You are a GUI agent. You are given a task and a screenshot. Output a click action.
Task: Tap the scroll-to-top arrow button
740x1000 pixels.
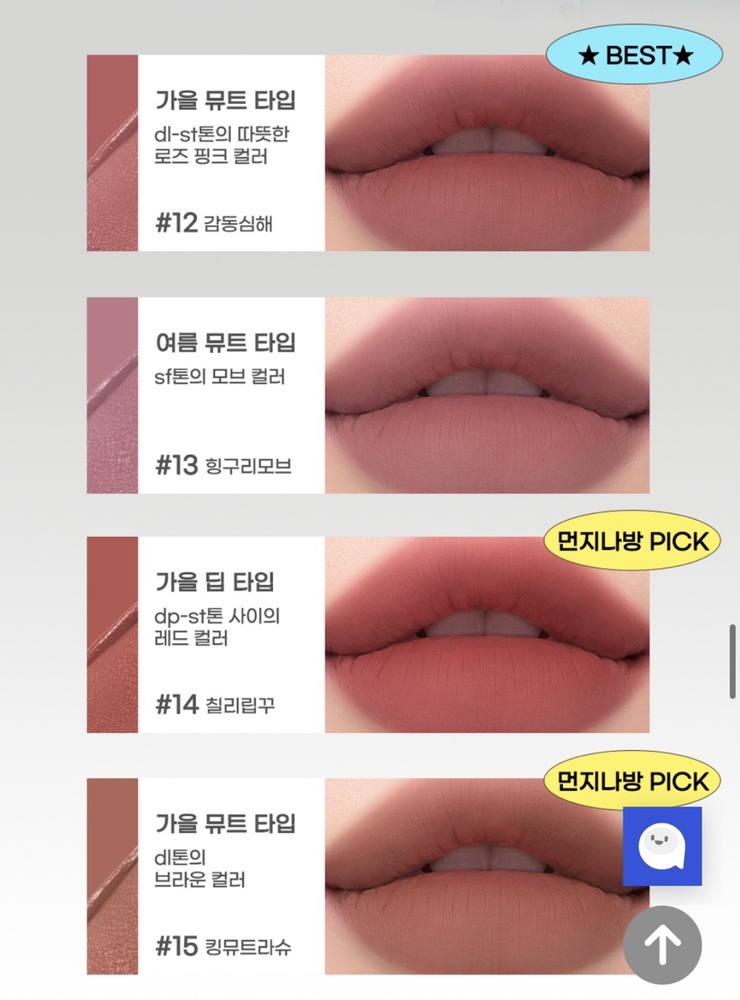[662, 944]
